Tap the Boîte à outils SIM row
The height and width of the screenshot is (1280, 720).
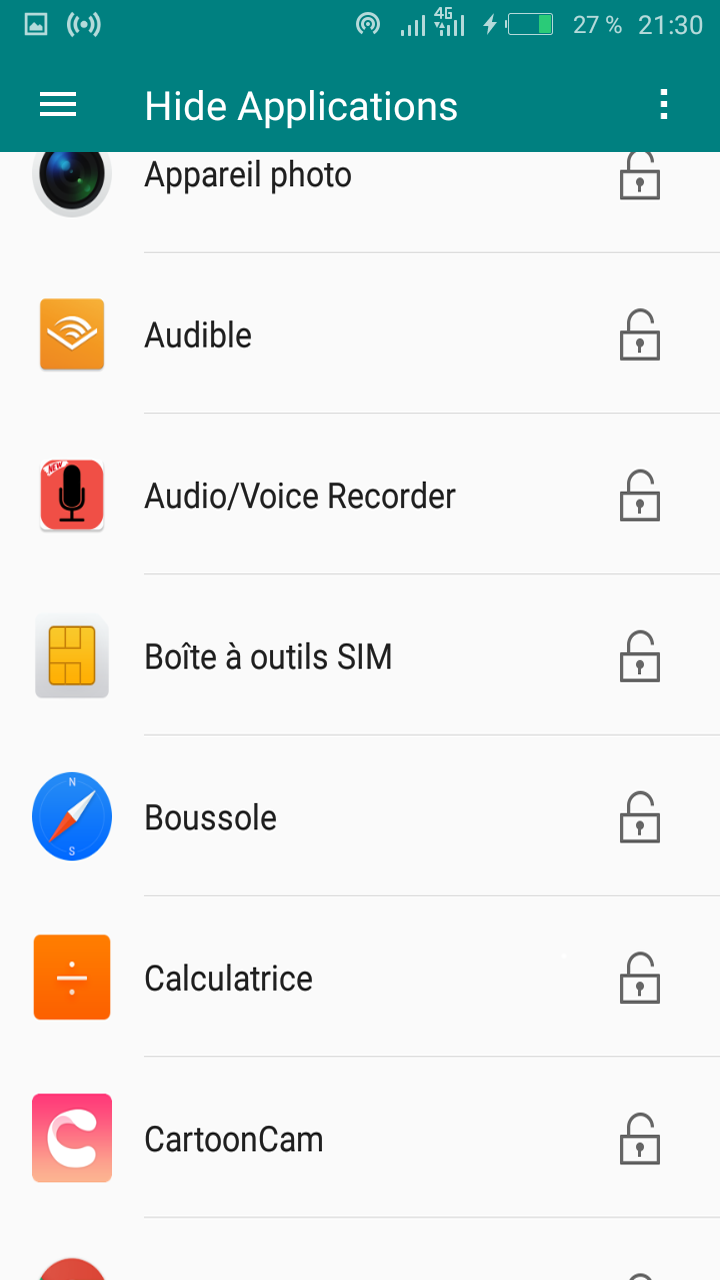point(360,657)
